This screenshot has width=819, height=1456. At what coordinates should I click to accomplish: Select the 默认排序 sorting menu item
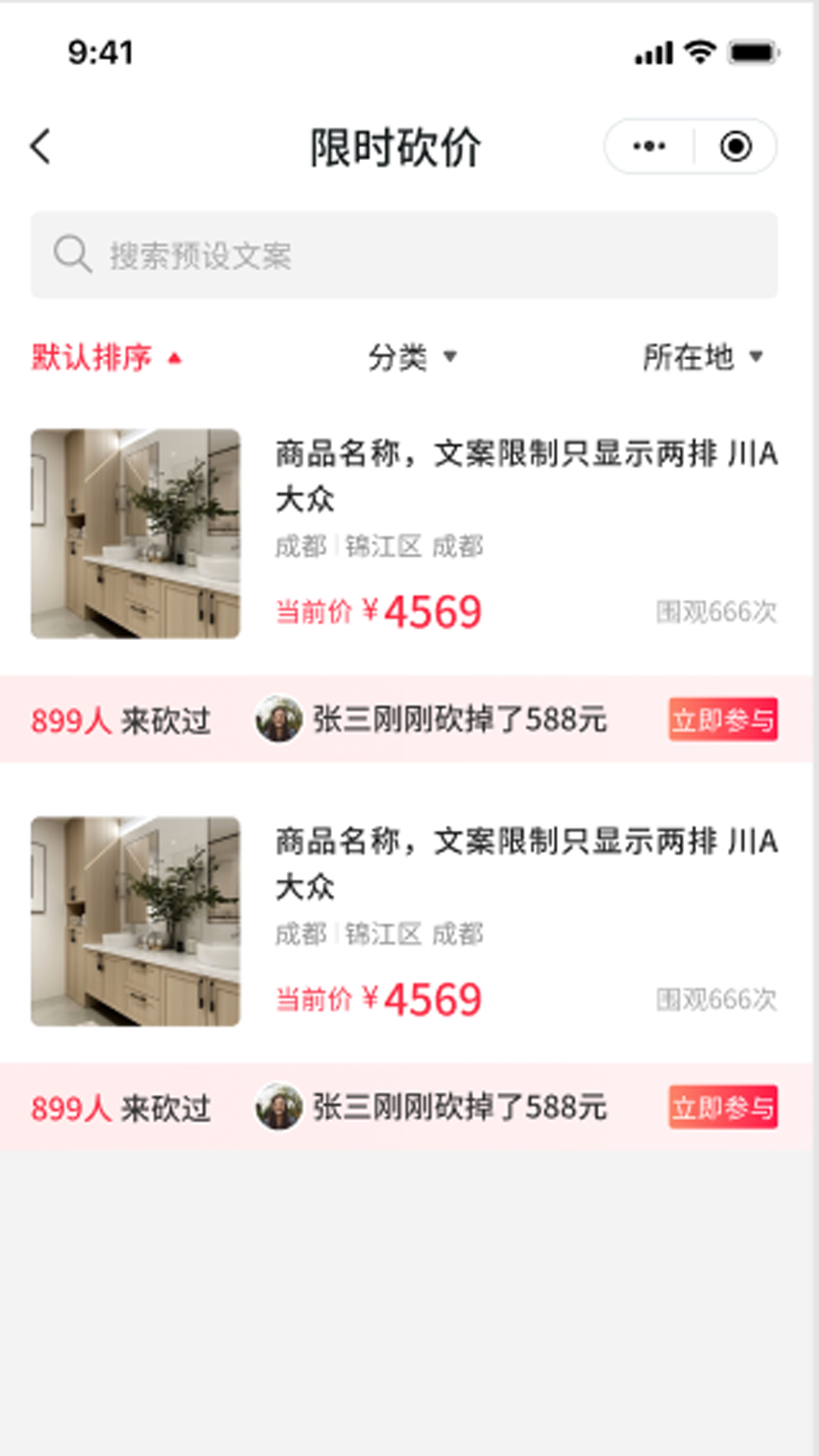tap(91, 356)
